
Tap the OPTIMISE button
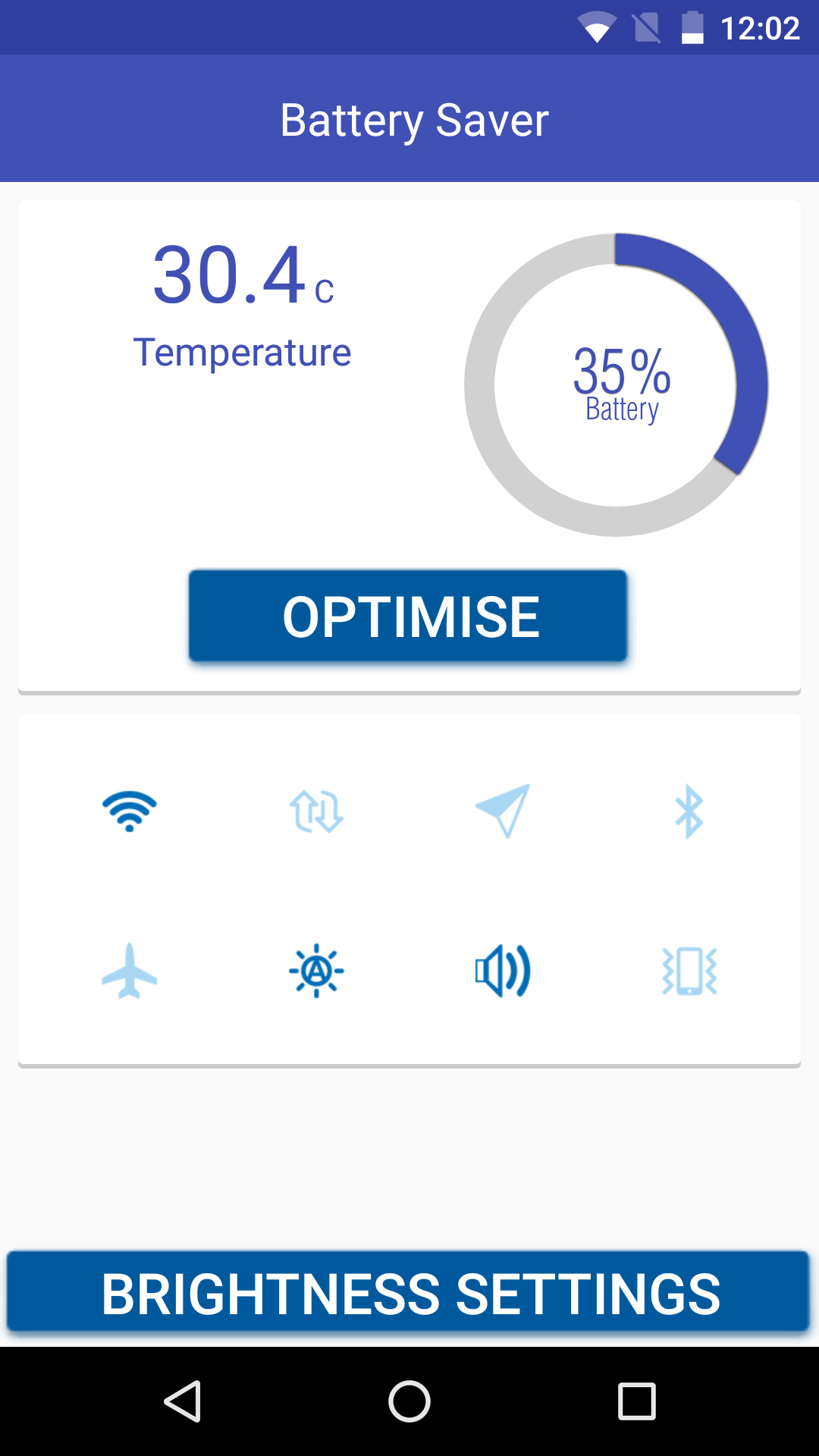(x=408, y=616)
